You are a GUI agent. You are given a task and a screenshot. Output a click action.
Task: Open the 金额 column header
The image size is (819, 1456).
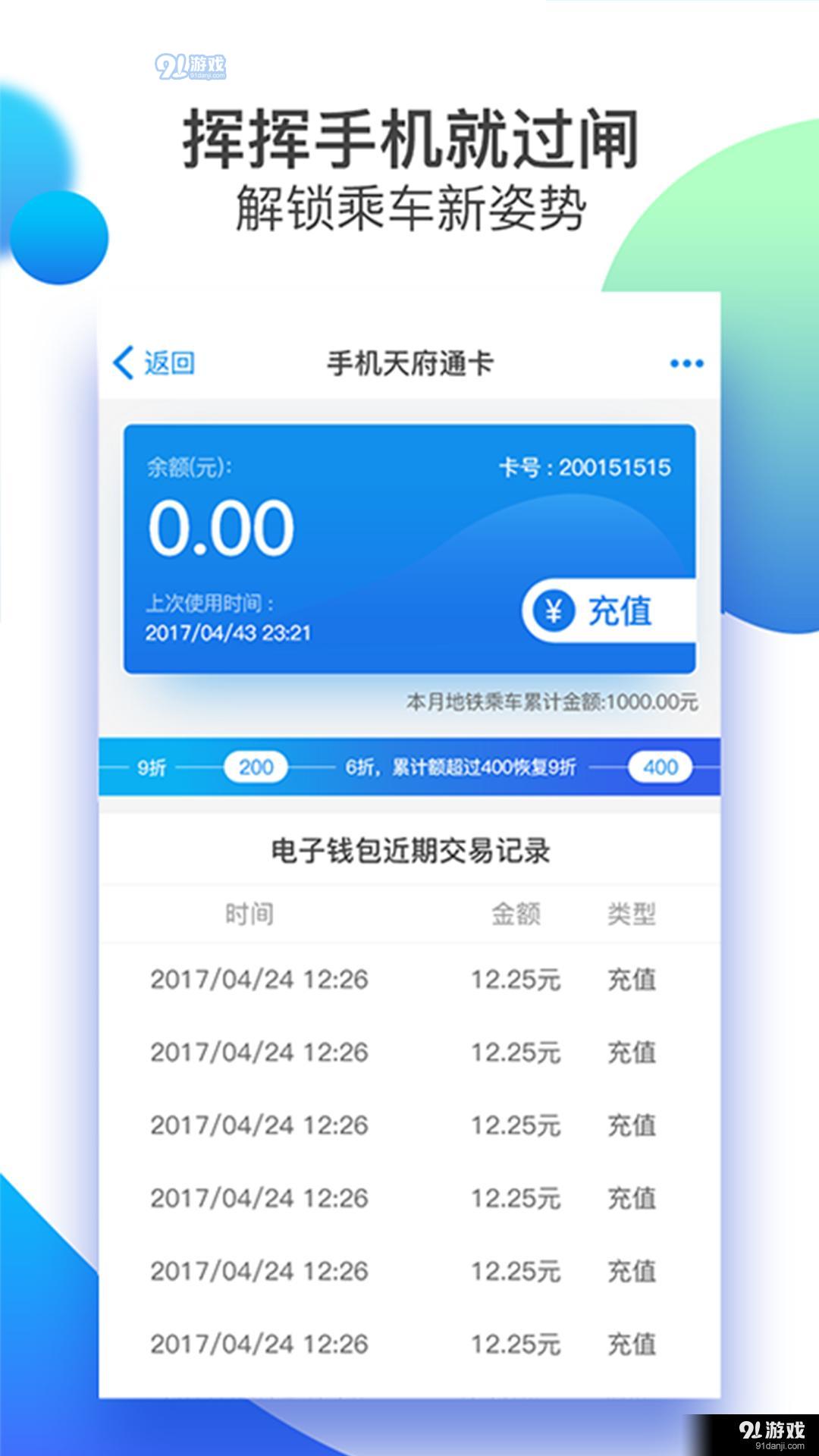tap(516, 913)
